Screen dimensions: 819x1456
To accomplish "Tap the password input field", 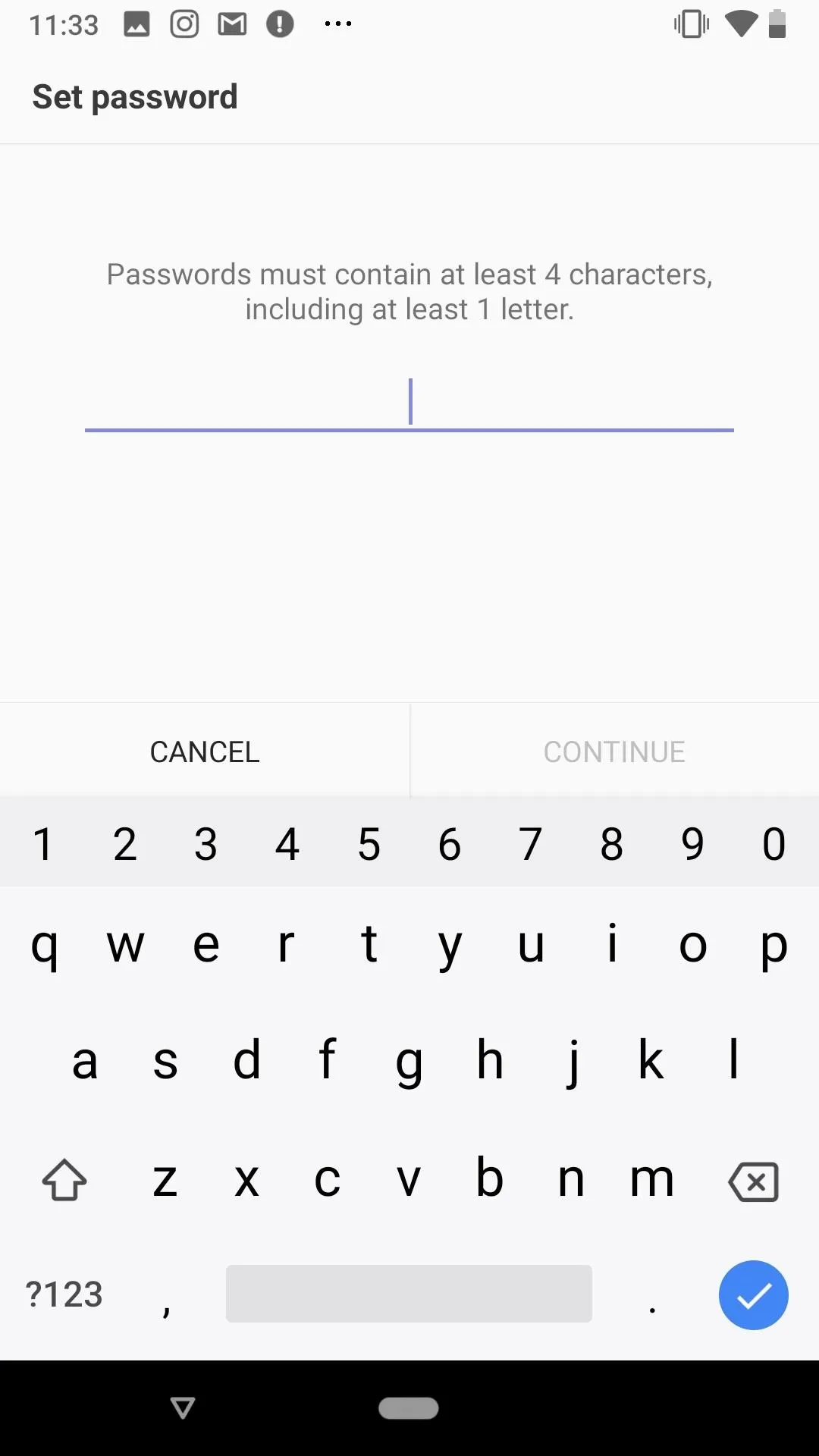I will click(x=409, y=403).
